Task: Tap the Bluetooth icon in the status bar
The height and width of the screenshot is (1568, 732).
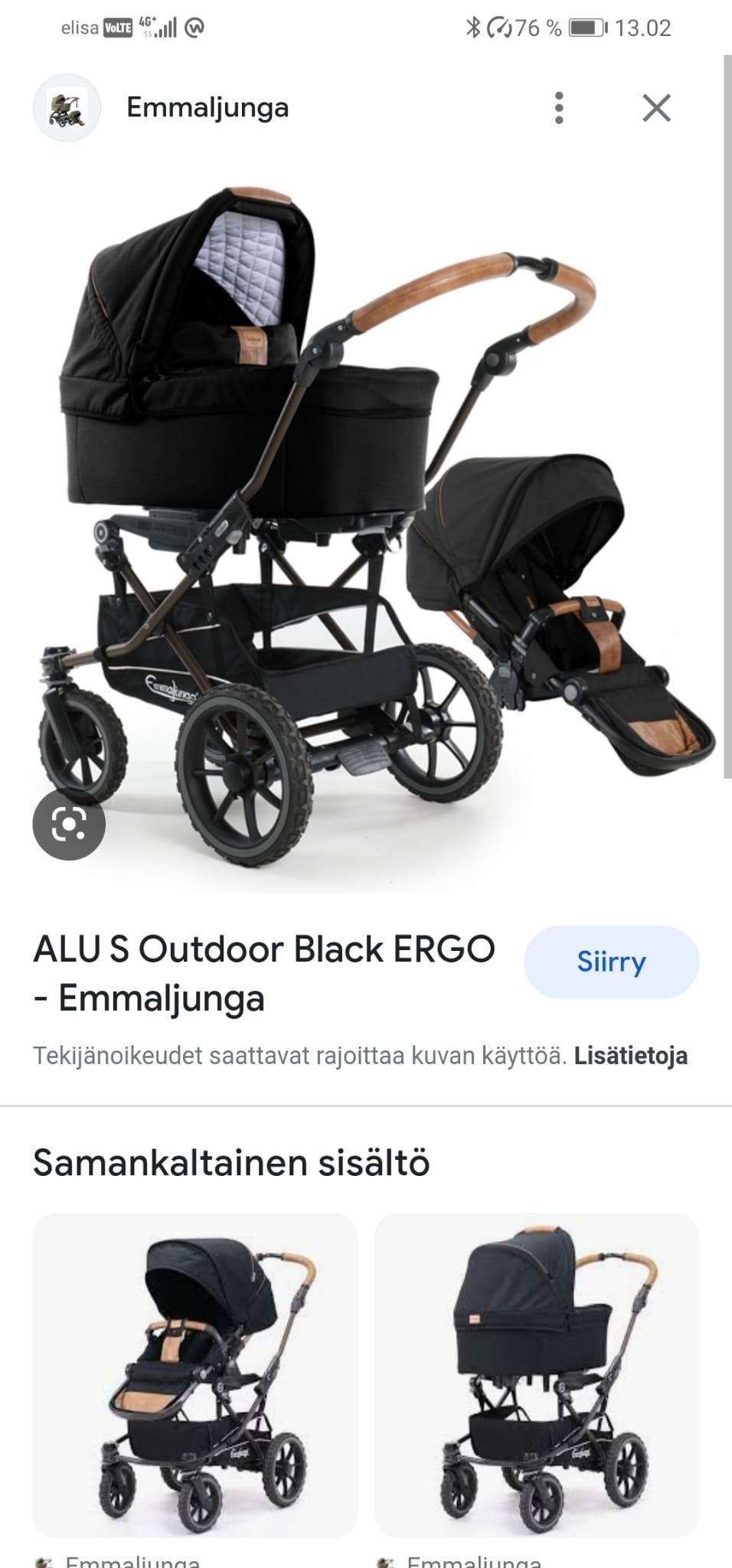Action: (472, 25)
